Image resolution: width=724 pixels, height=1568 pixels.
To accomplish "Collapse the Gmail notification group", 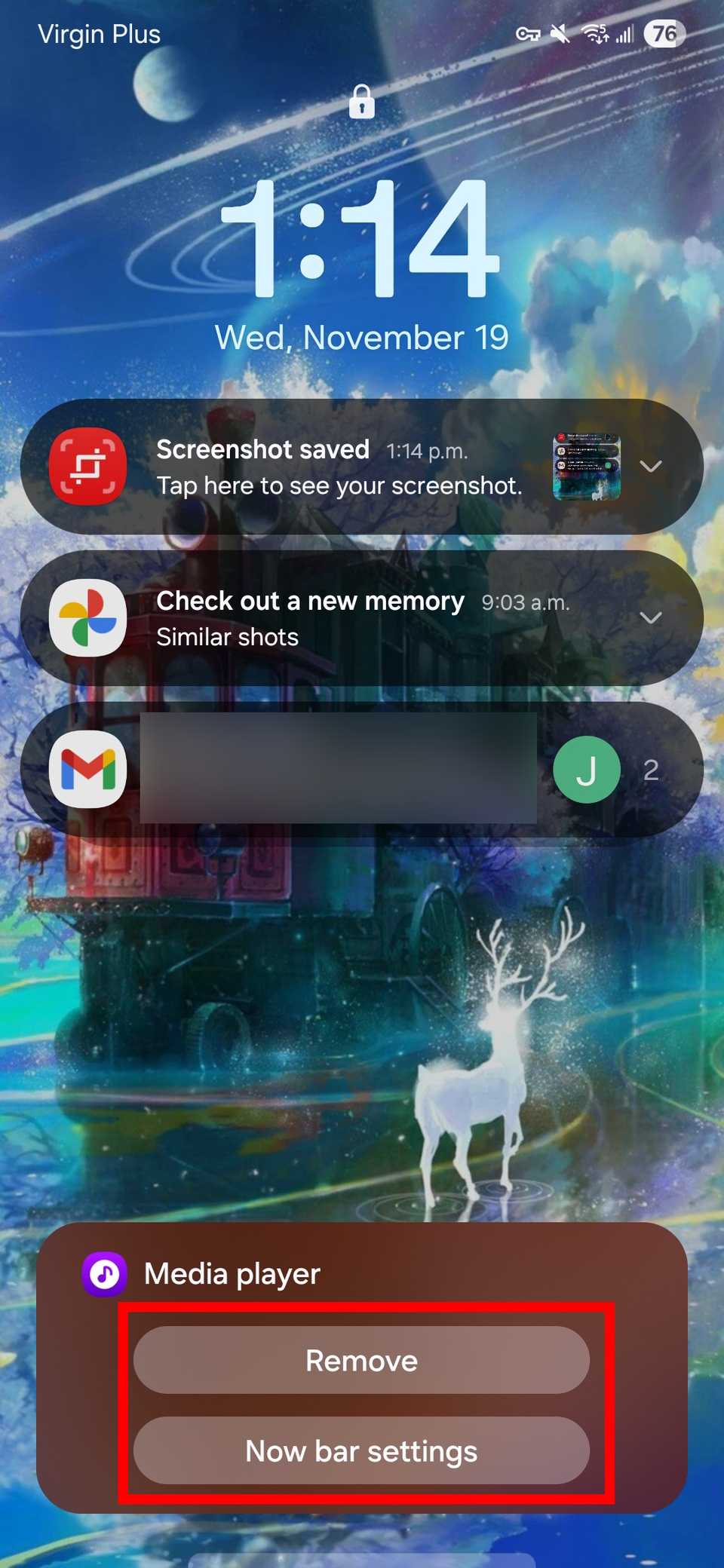I will [x=650, y=770].
